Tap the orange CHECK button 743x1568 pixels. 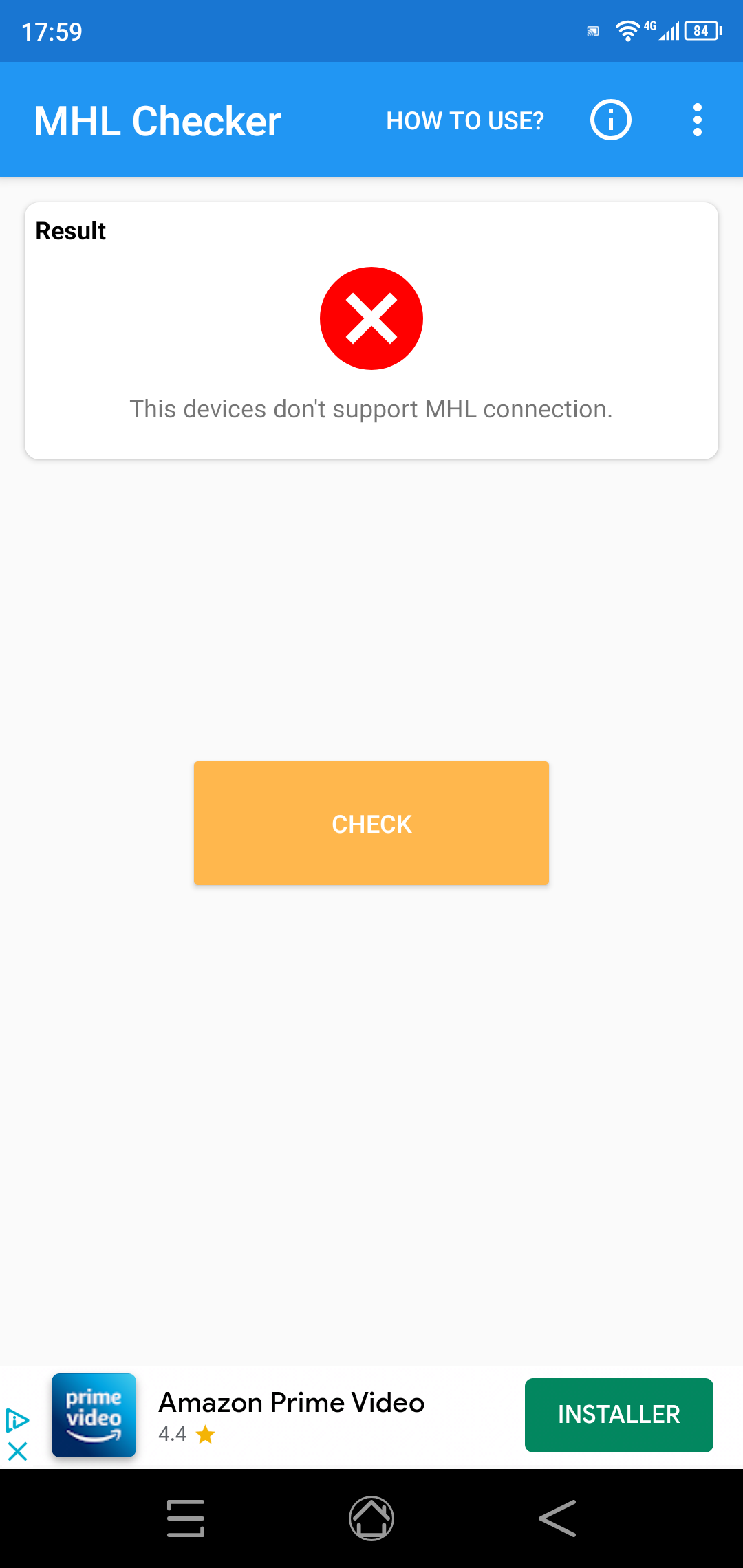coord(371,823)
